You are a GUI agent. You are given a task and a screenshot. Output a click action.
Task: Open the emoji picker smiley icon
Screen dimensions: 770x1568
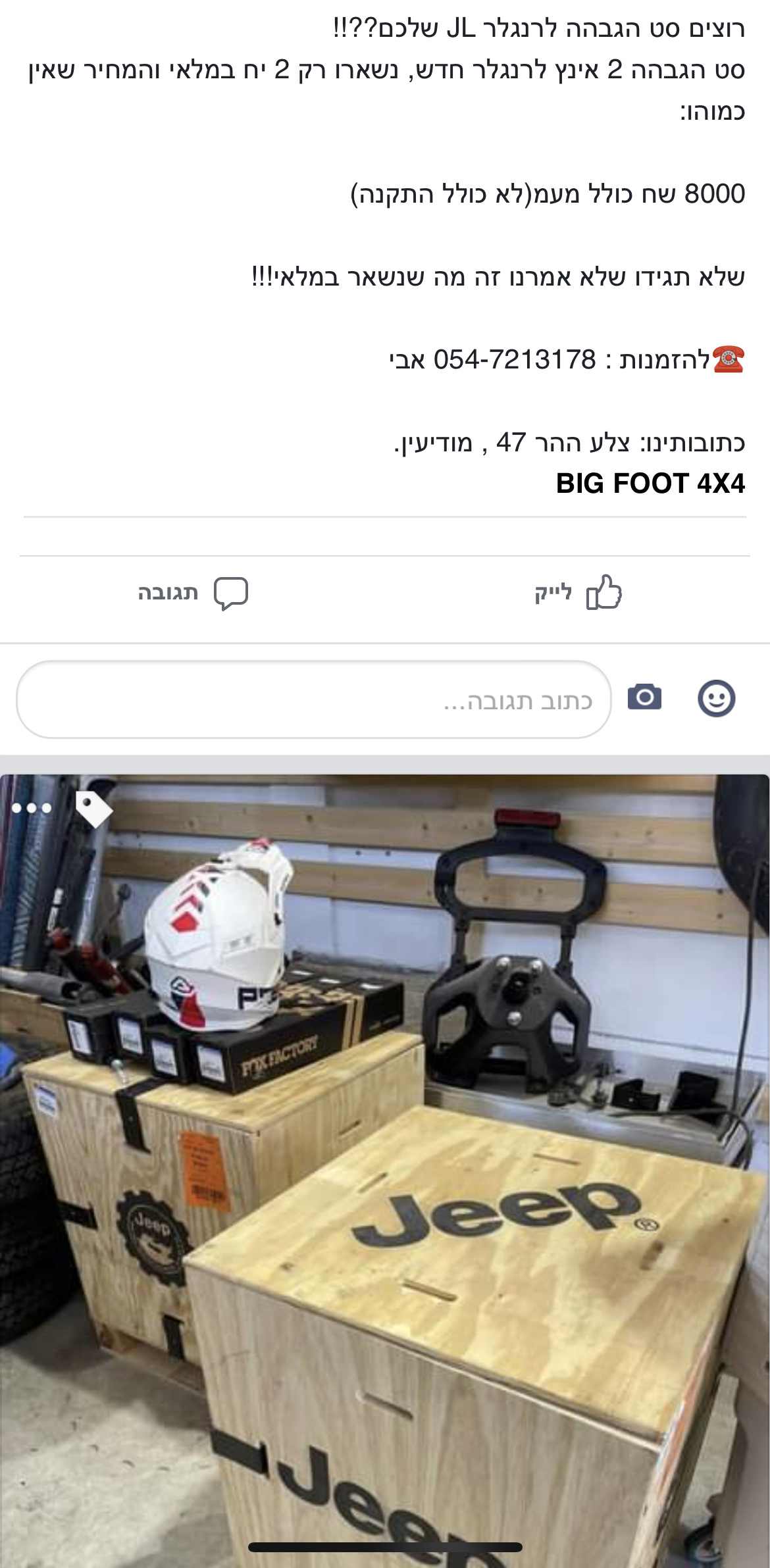pos(716,698)
